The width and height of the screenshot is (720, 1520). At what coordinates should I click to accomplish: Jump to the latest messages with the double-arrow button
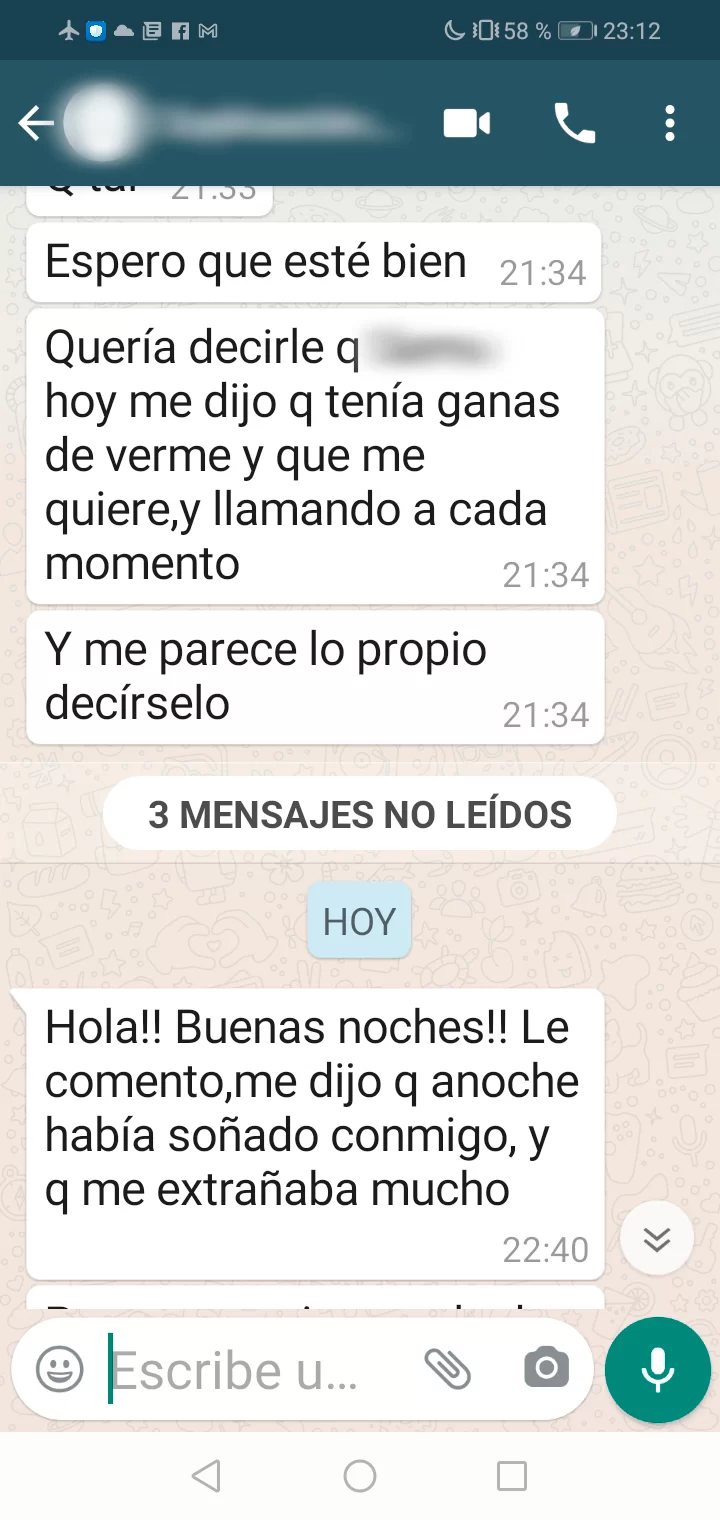coord(657,1240)
